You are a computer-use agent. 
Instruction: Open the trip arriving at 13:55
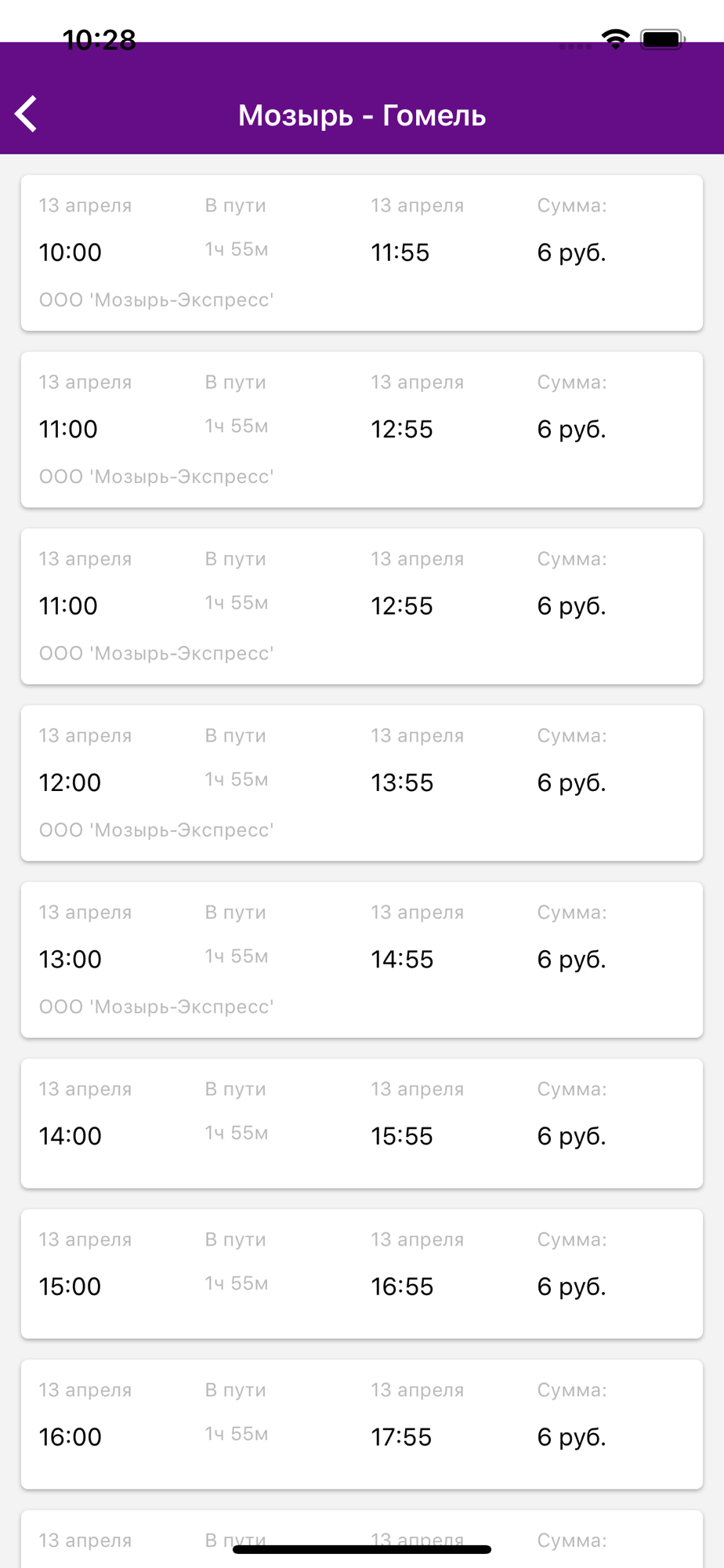coord(362,782)
